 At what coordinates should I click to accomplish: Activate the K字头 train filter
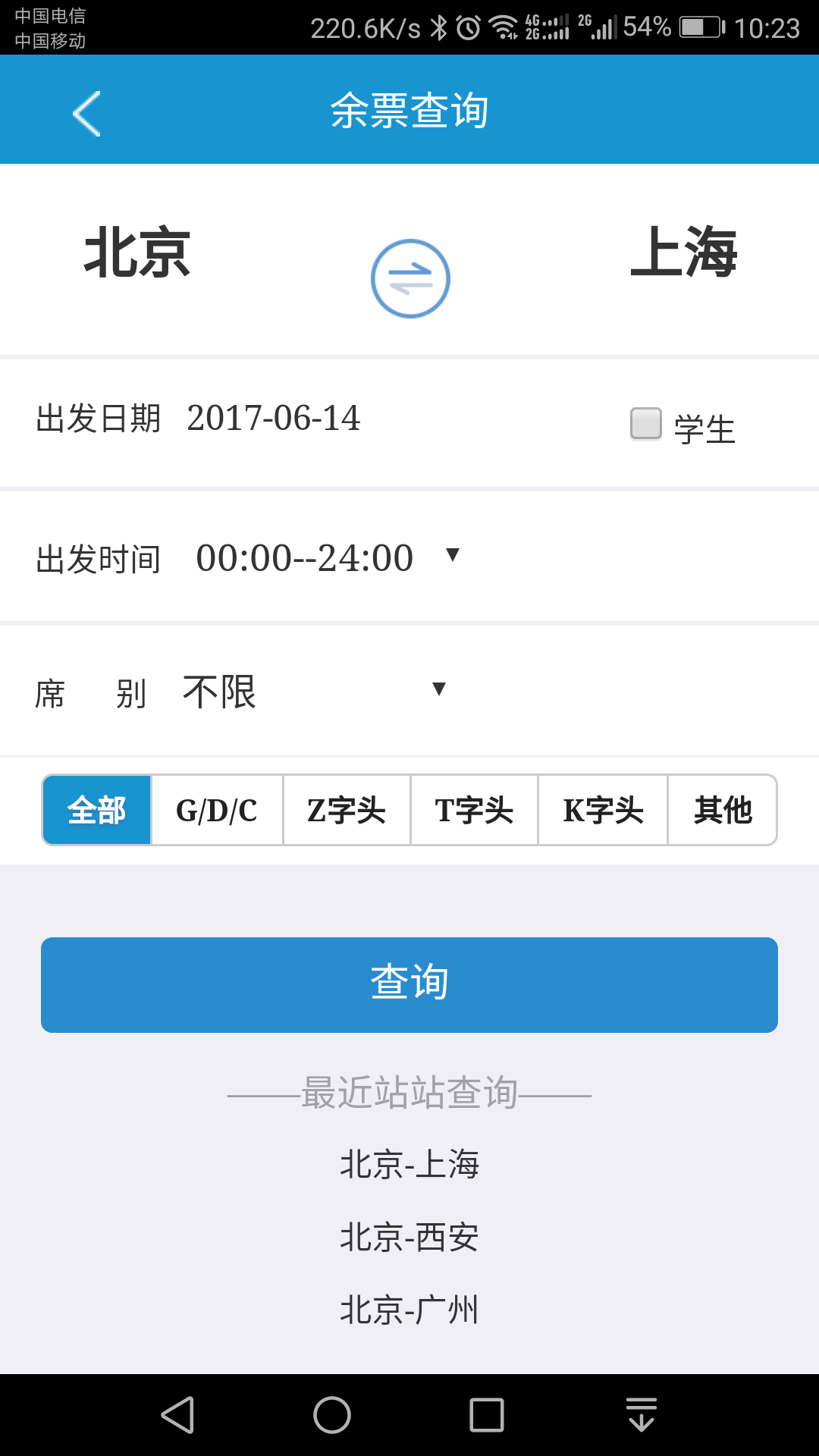pyautogui.click(x=603, y=810)
